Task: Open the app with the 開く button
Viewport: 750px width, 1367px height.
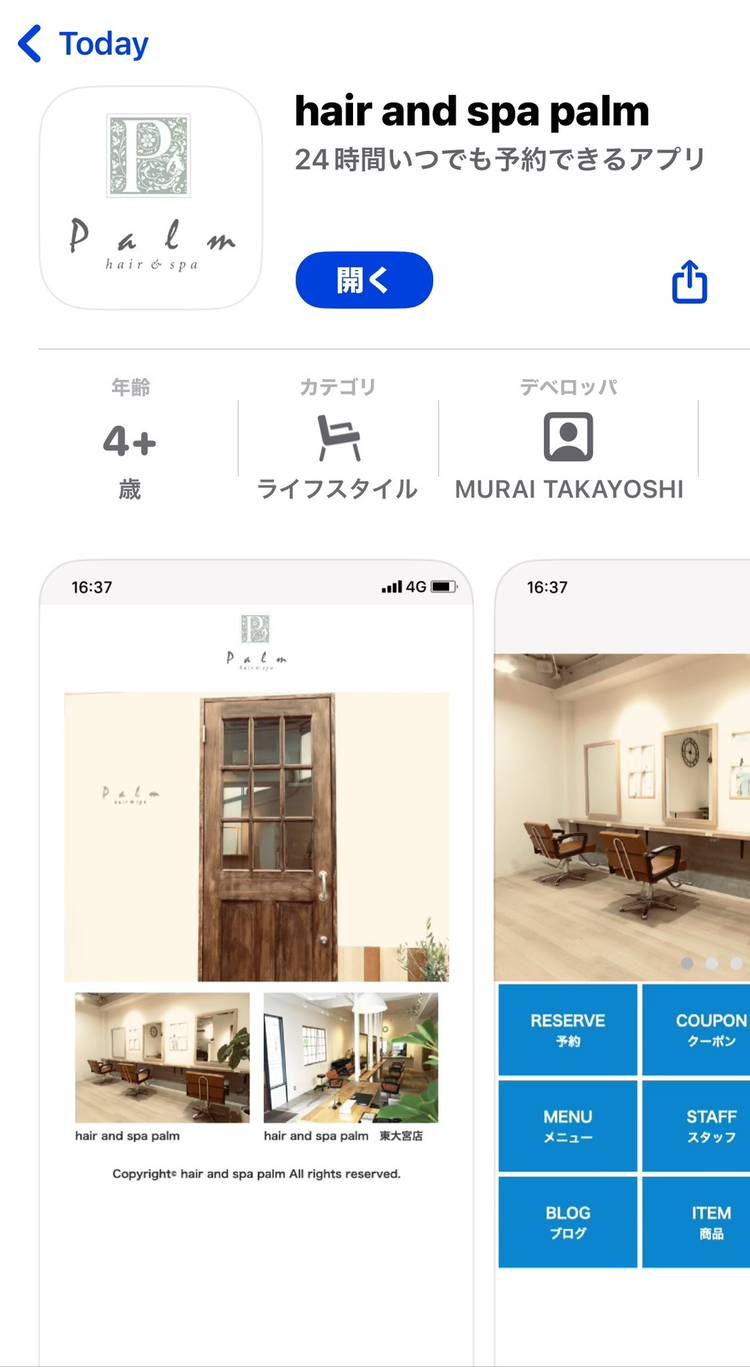Action: click(x=364, y=280)
